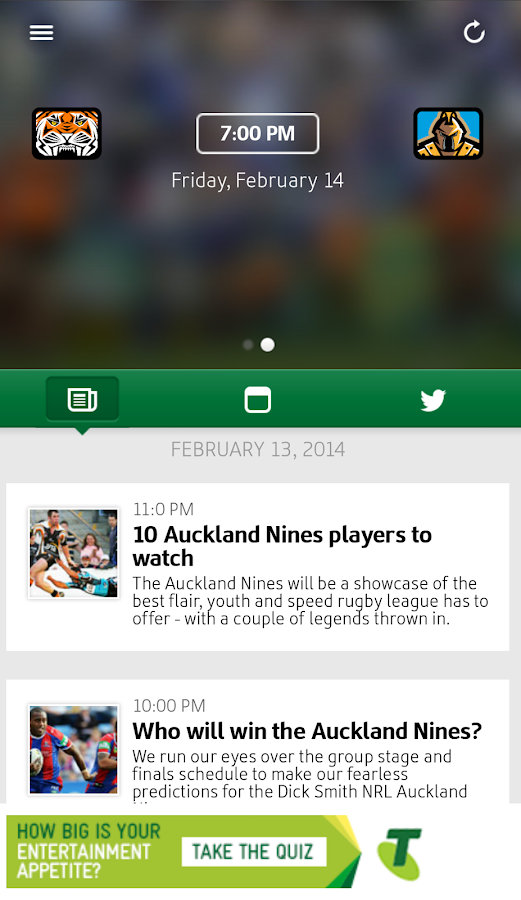This screenshot has height=900, width=521.
Task: Switch to the Twitter feed tab
Action: 433,400
